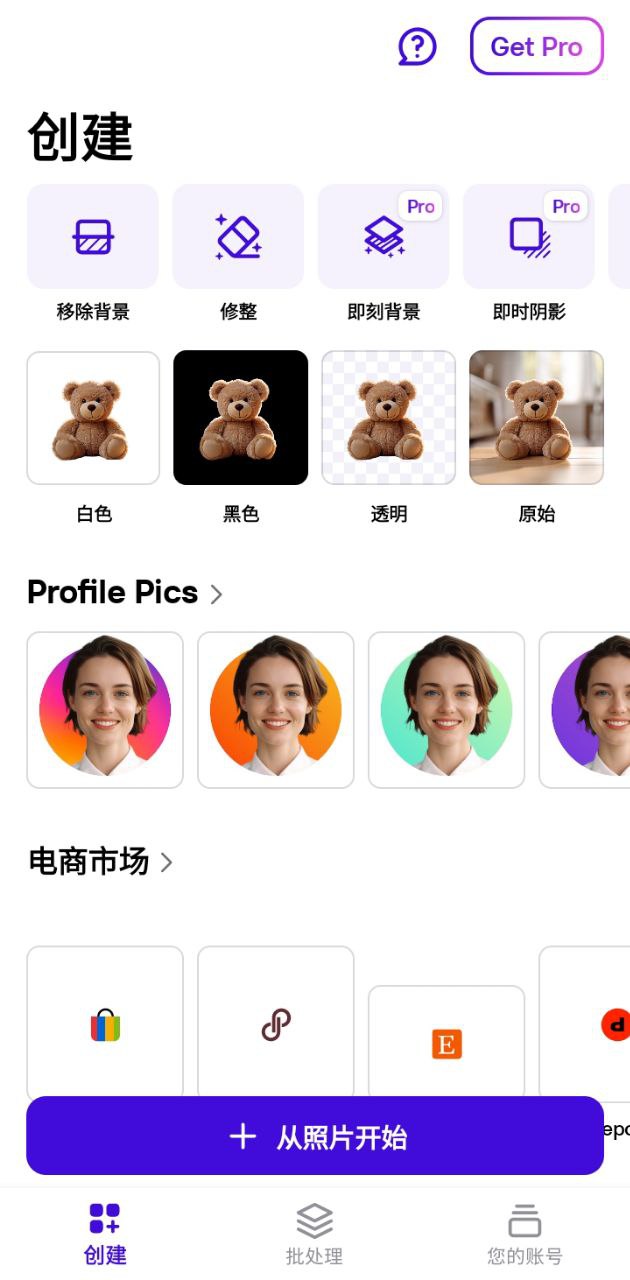Open the help question mark icon
Viewport: 630px width, 1280px height.
(x=417, y=46)
